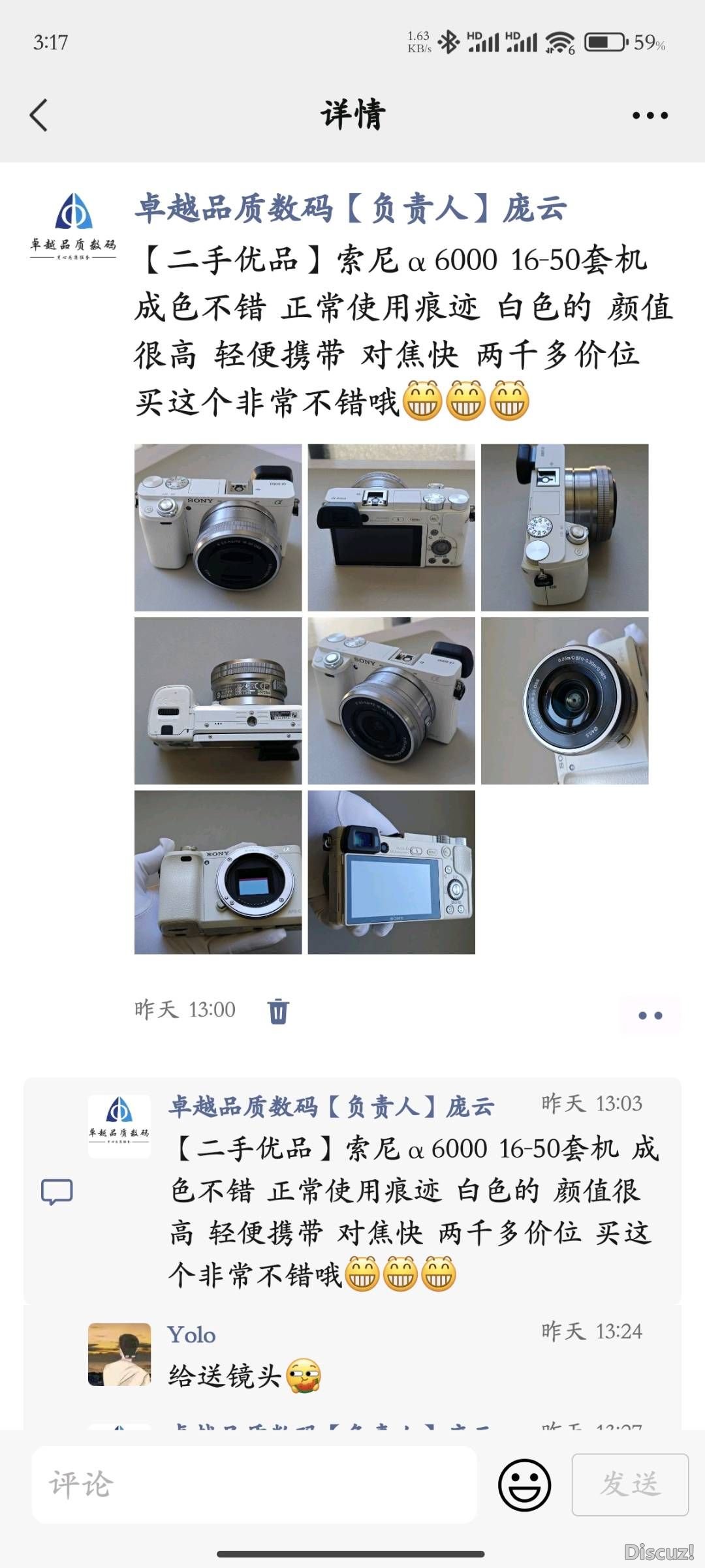
Task: View eighth photo of handheld camera back
Action: (391, 872)
